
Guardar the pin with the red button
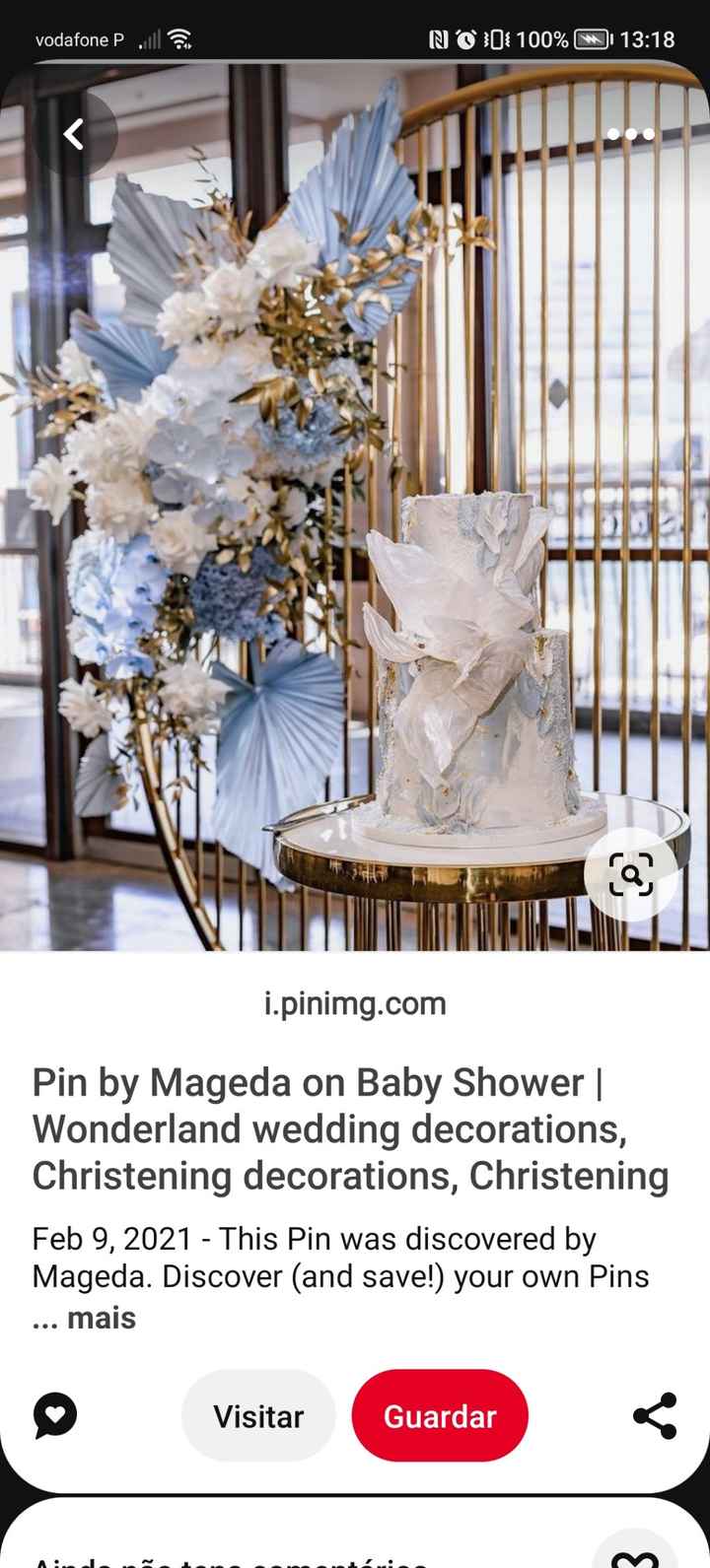point(440,1415)
